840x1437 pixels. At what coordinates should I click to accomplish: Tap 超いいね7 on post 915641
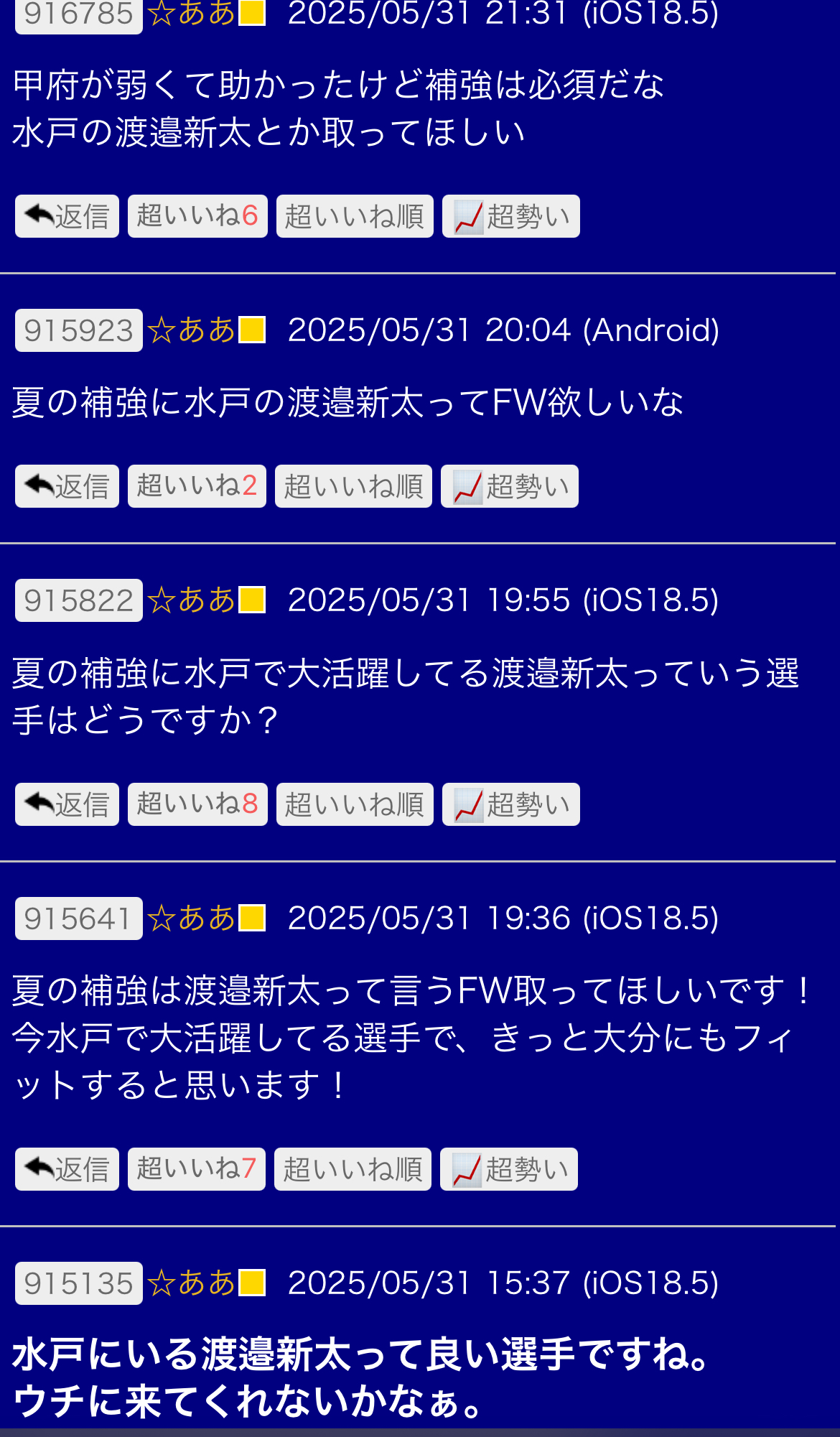[x=197, y=1169]
